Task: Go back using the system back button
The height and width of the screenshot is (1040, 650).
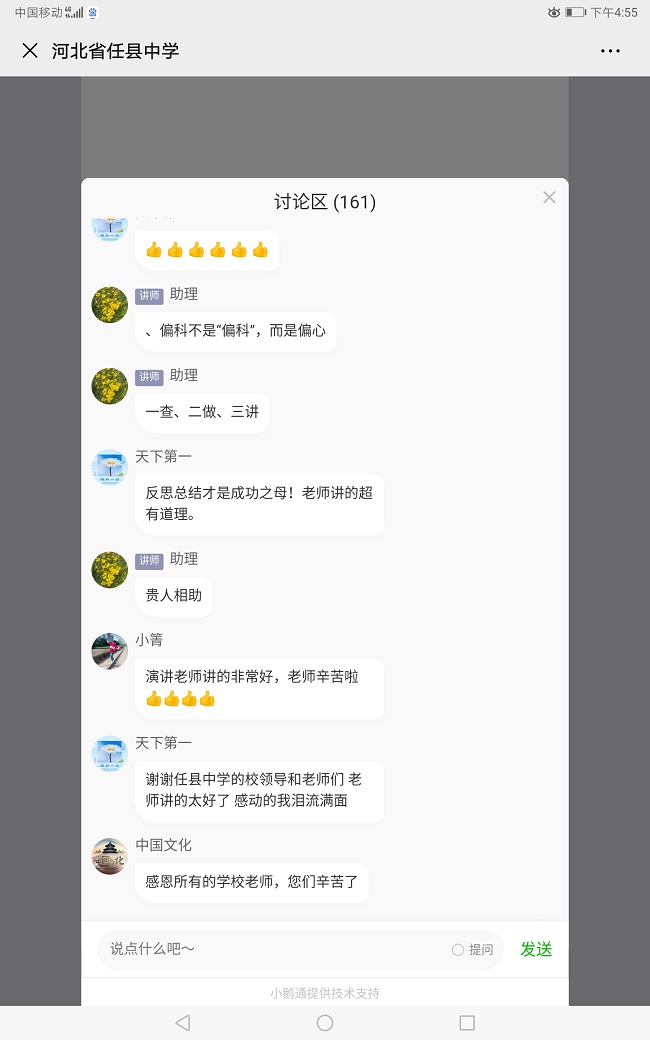Action: 182,1022
